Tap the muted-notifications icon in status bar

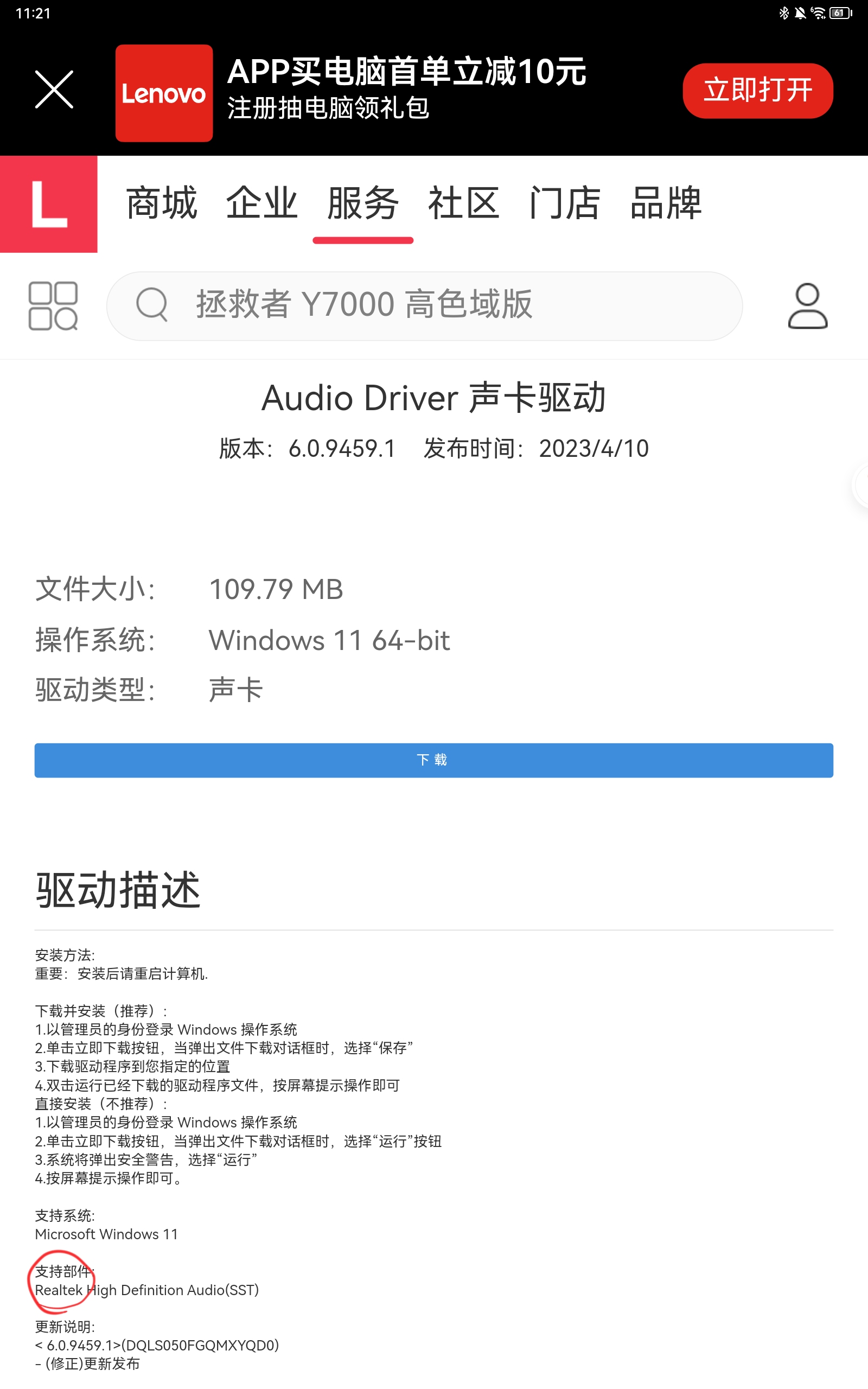tap(801, 13)
